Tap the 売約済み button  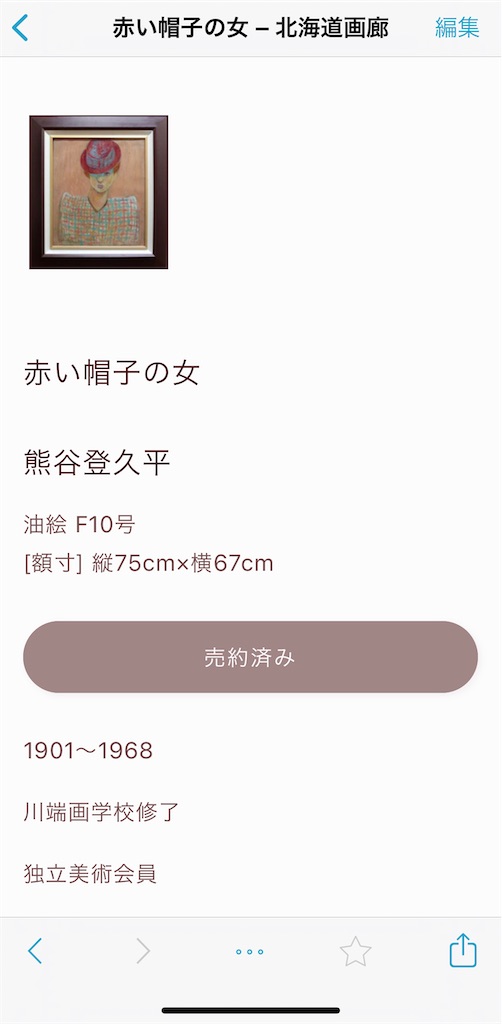point(250,657)
